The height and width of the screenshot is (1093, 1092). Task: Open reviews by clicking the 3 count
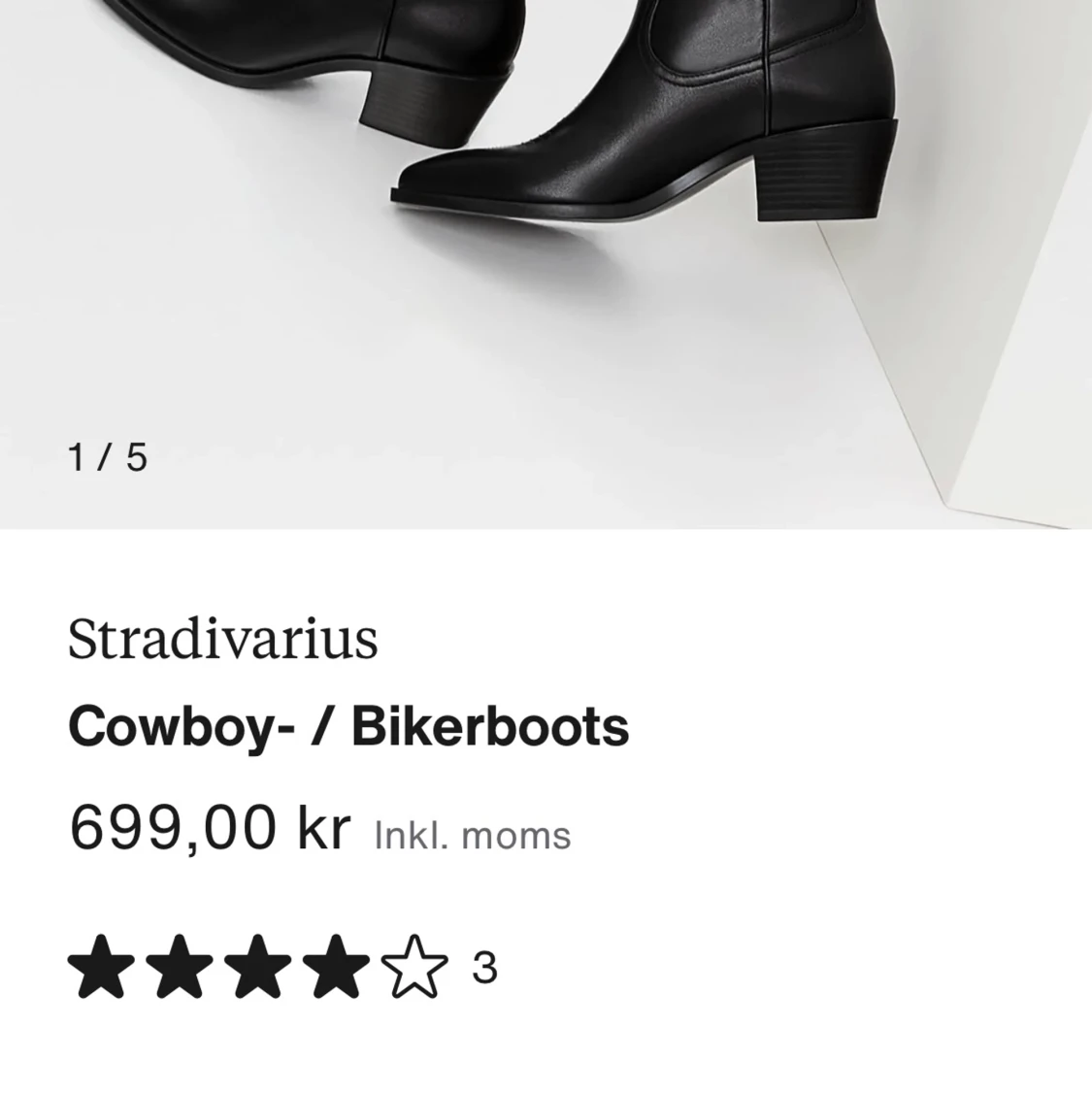(483, 966)
